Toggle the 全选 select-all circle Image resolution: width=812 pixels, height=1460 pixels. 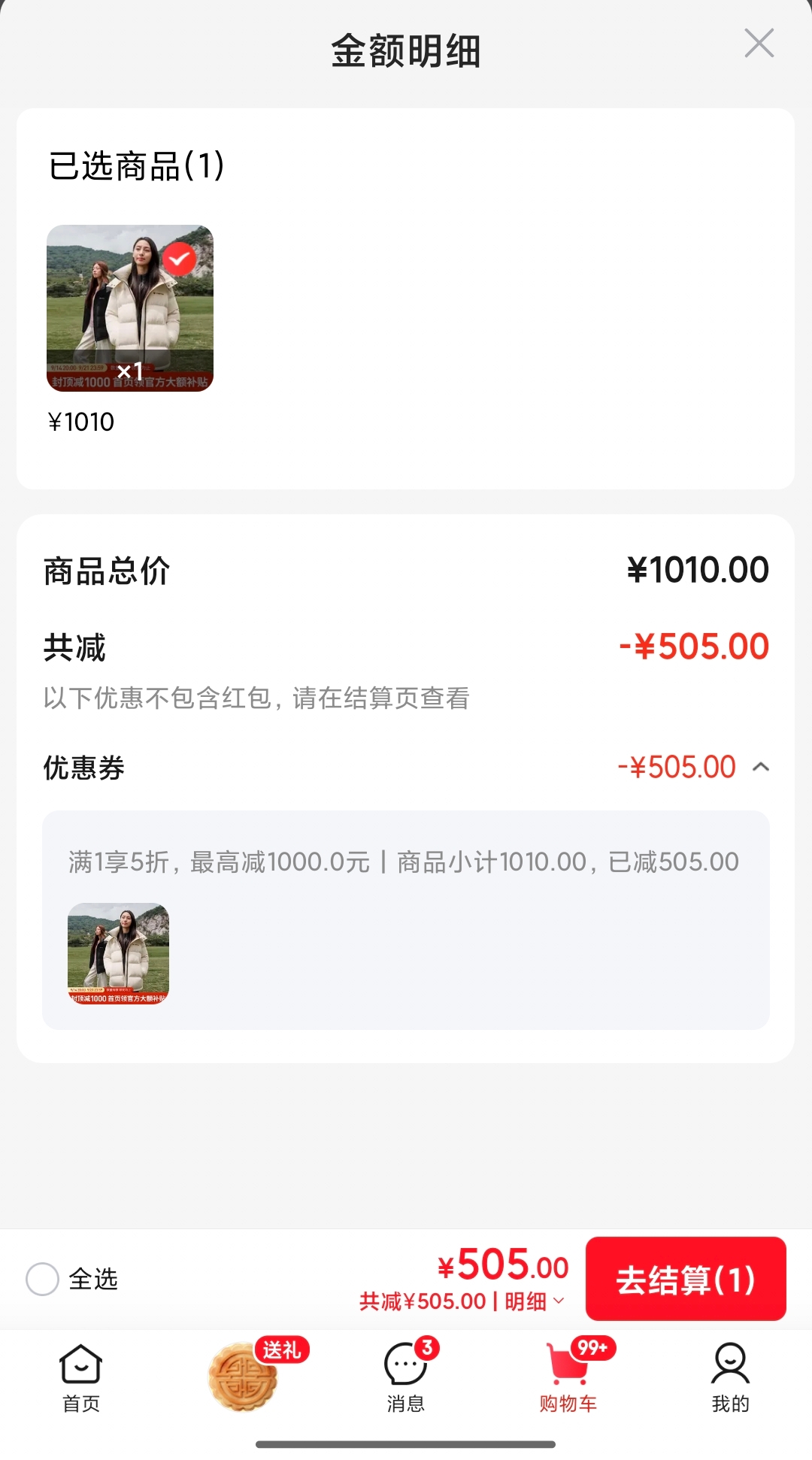pyautogui.click(x=42, y=1279)
